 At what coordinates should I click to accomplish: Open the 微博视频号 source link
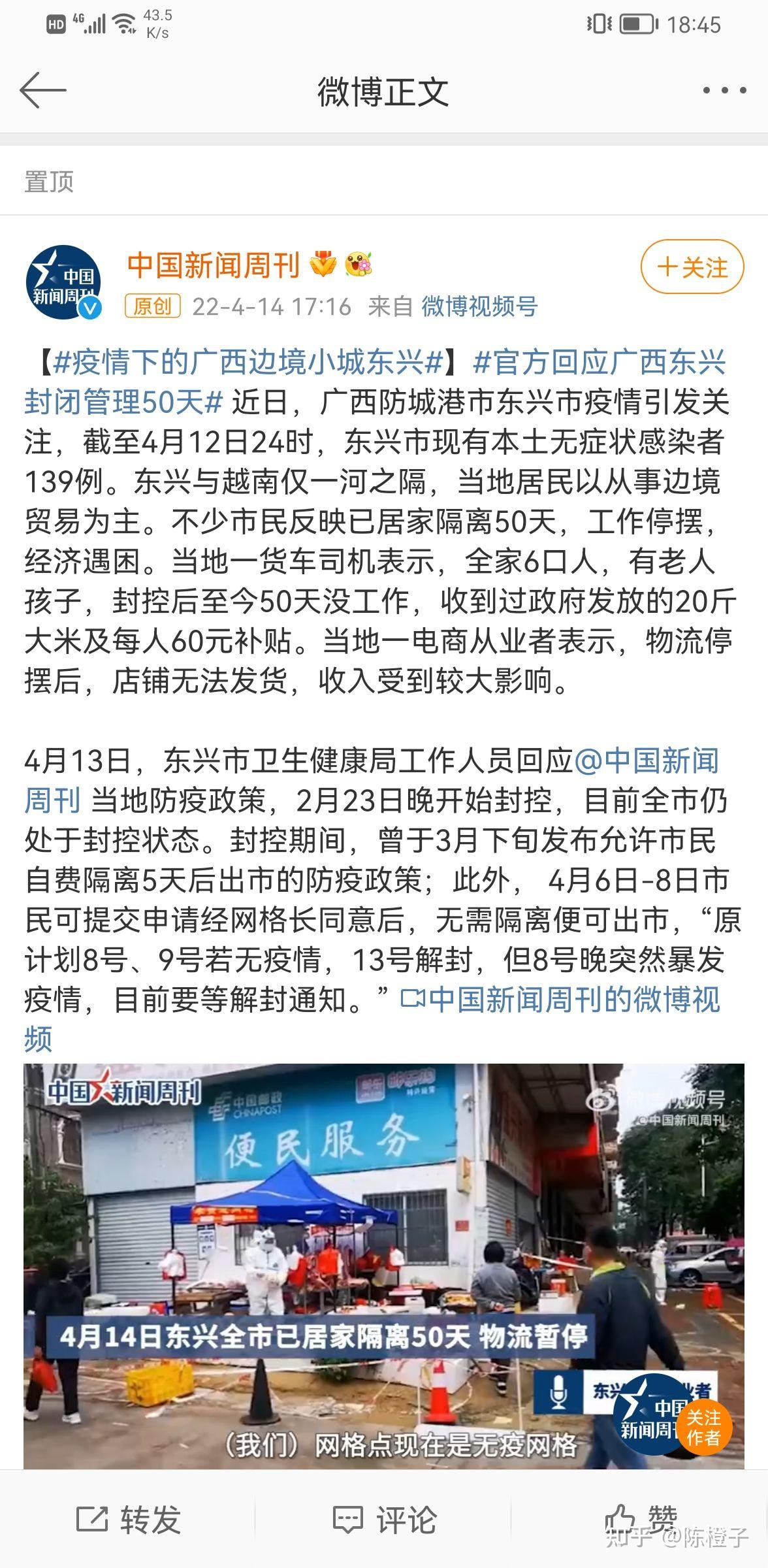[479, 306]
